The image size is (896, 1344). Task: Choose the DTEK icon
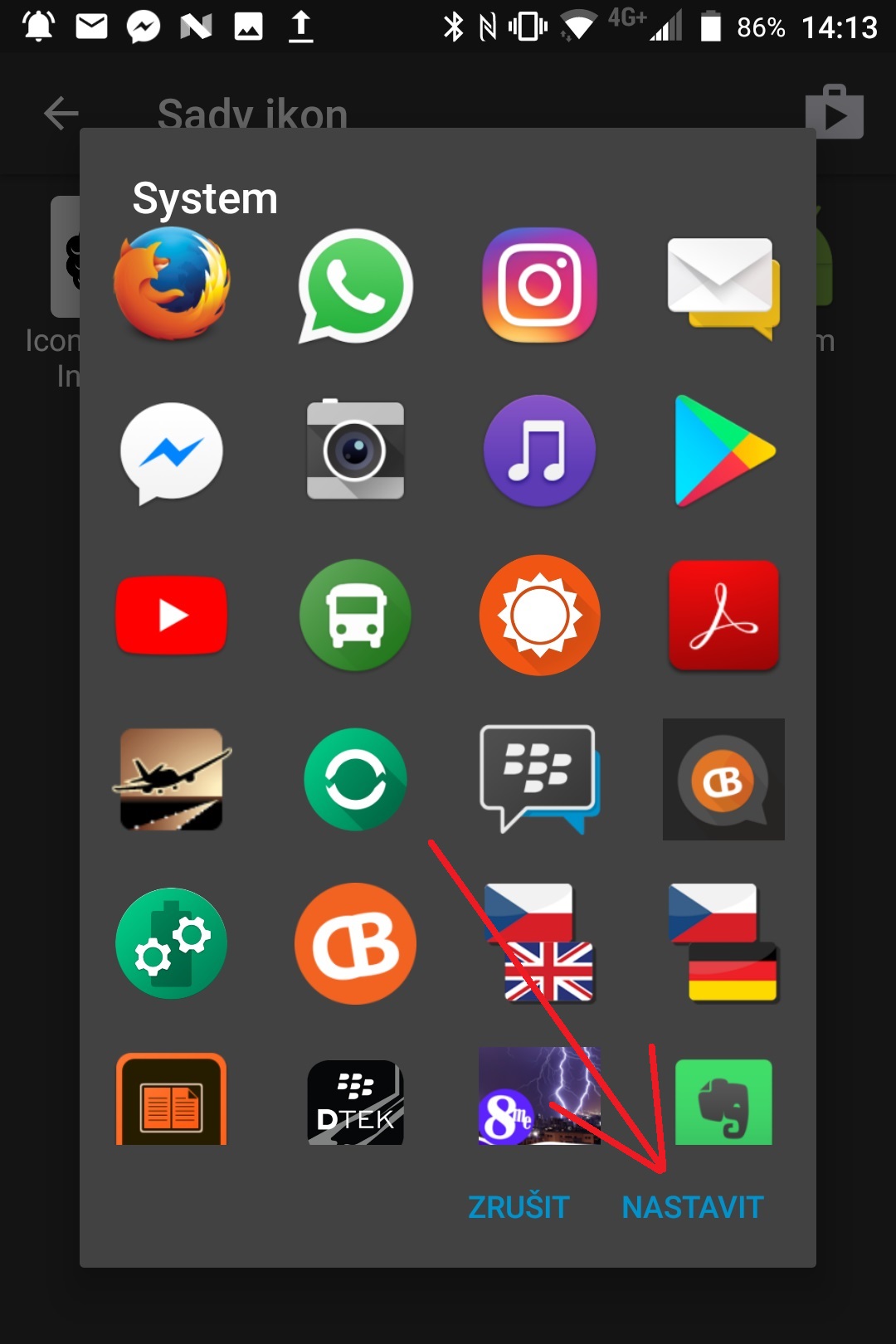pos(356,1102)
